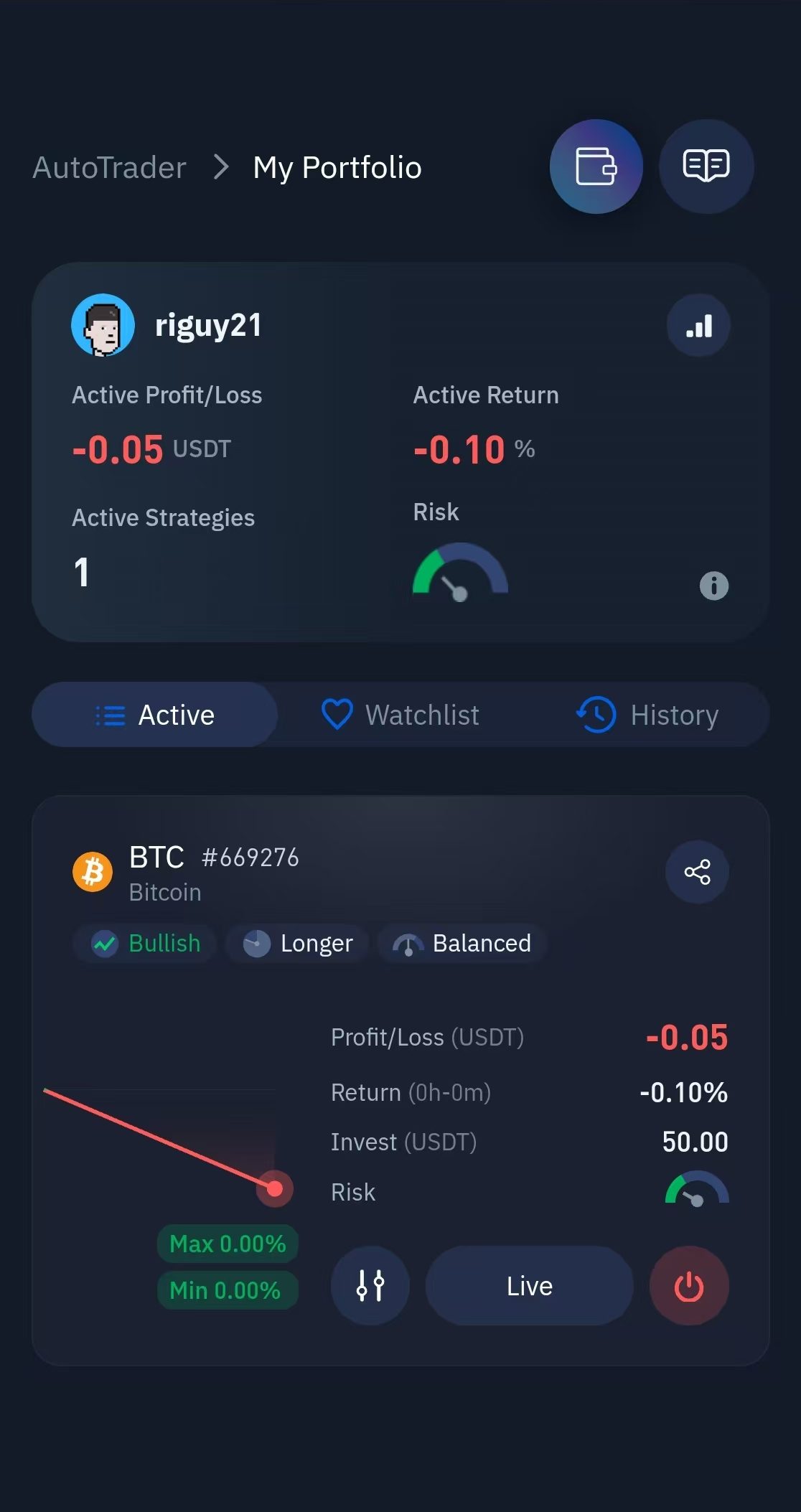This screenshot has height=1512, width=801.
Task: Open portfolio statistics bar chart icon
Action: coord(698,326)
